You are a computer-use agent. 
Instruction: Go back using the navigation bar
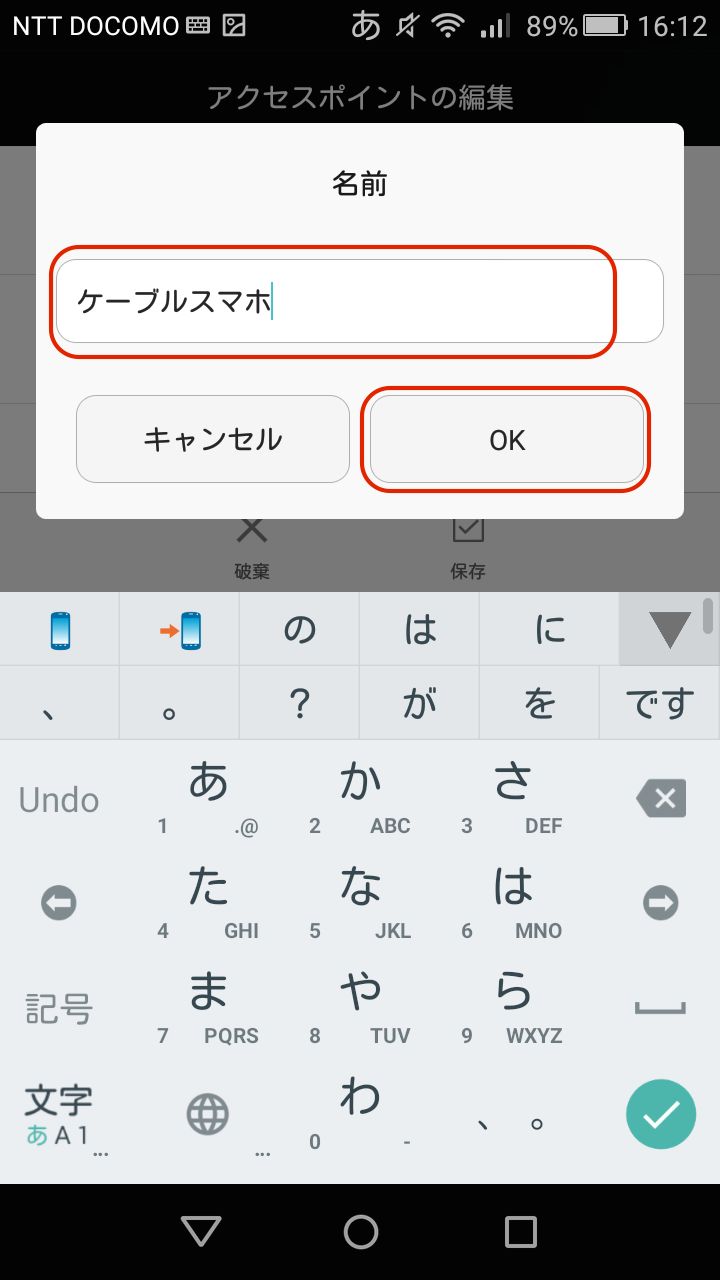coord(201,1231)
